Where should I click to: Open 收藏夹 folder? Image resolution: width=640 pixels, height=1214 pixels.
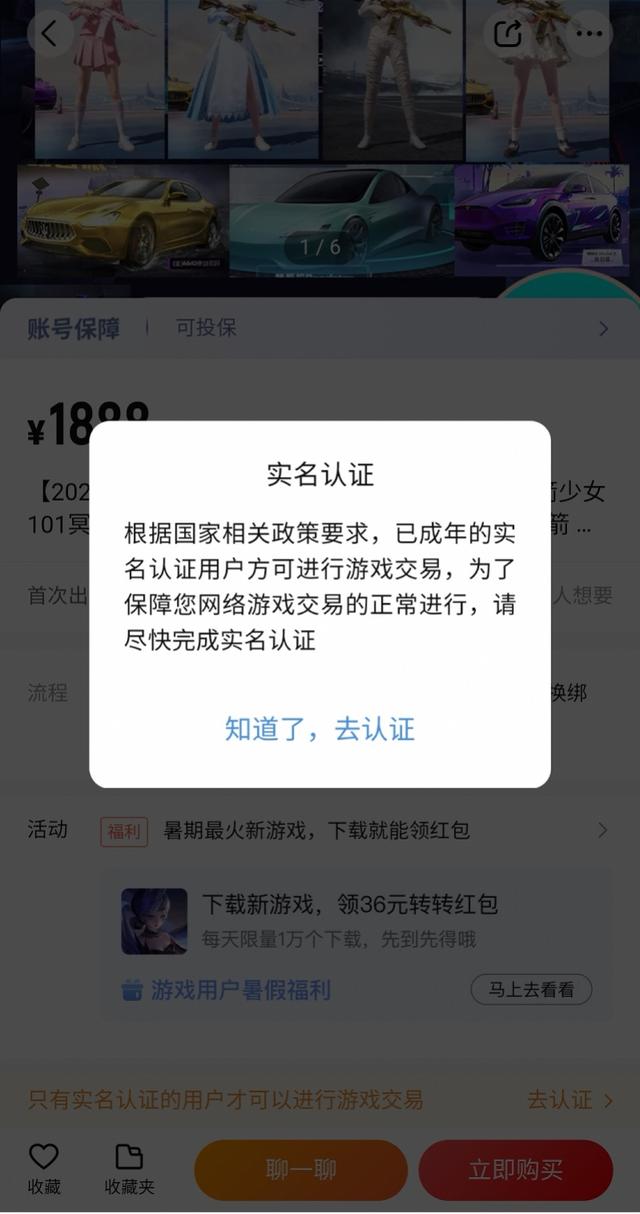(130, 1169)
